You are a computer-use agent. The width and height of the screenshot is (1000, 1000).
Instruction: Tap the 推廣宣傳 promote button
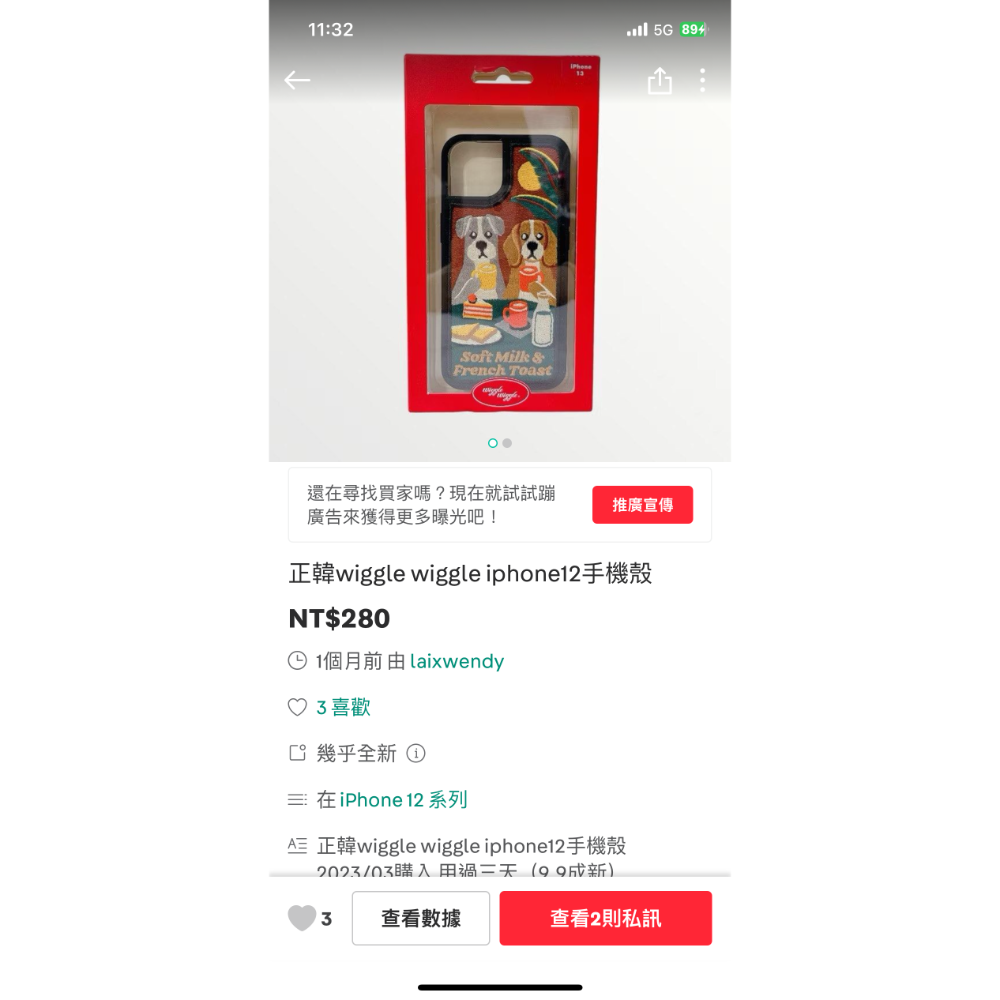point(642,505)
